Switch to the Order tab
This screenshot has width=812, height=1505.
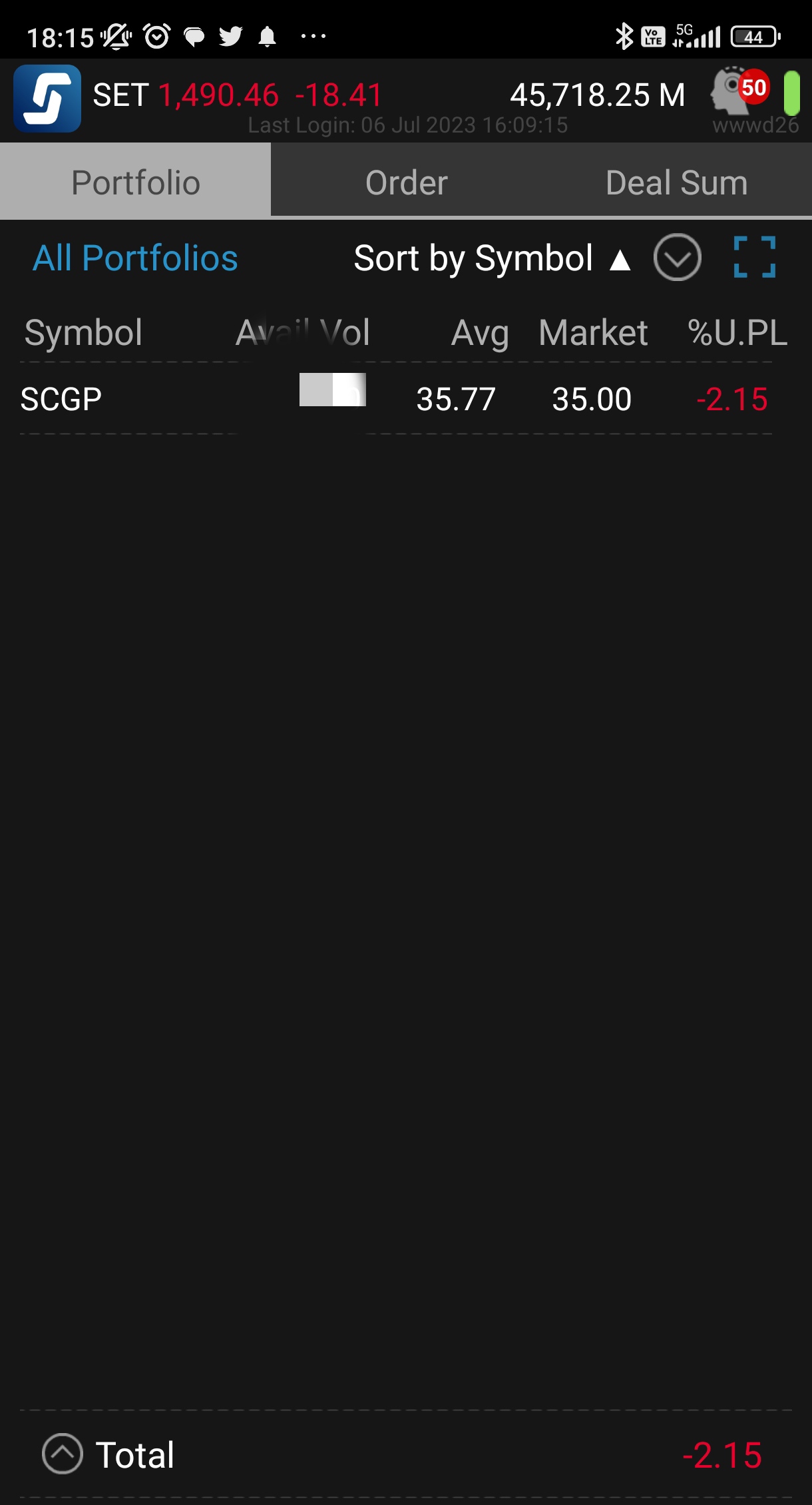pyautogui.click(x=406, y=182)
